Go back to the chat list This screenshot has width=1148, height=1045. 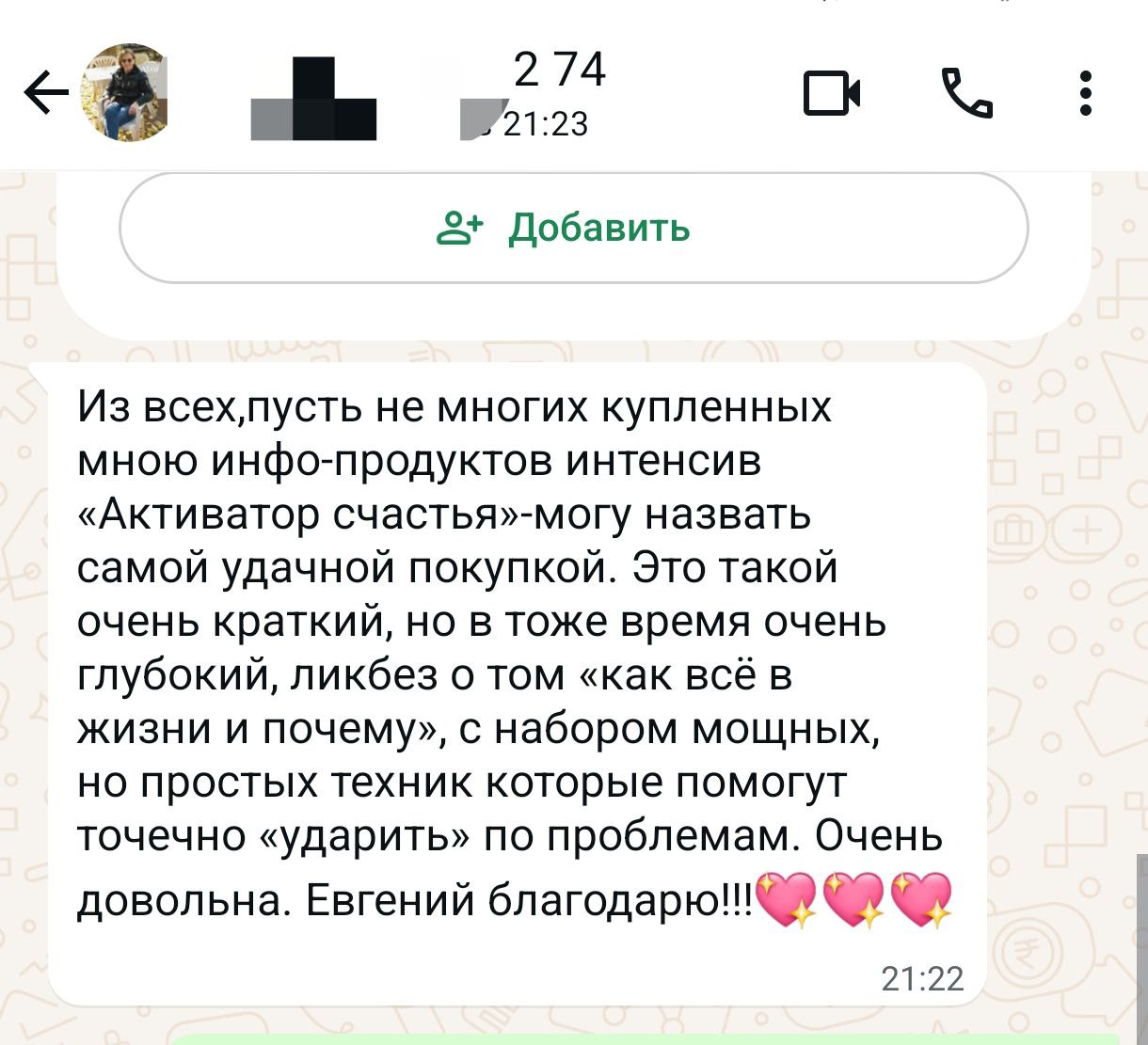coord(45,94)
